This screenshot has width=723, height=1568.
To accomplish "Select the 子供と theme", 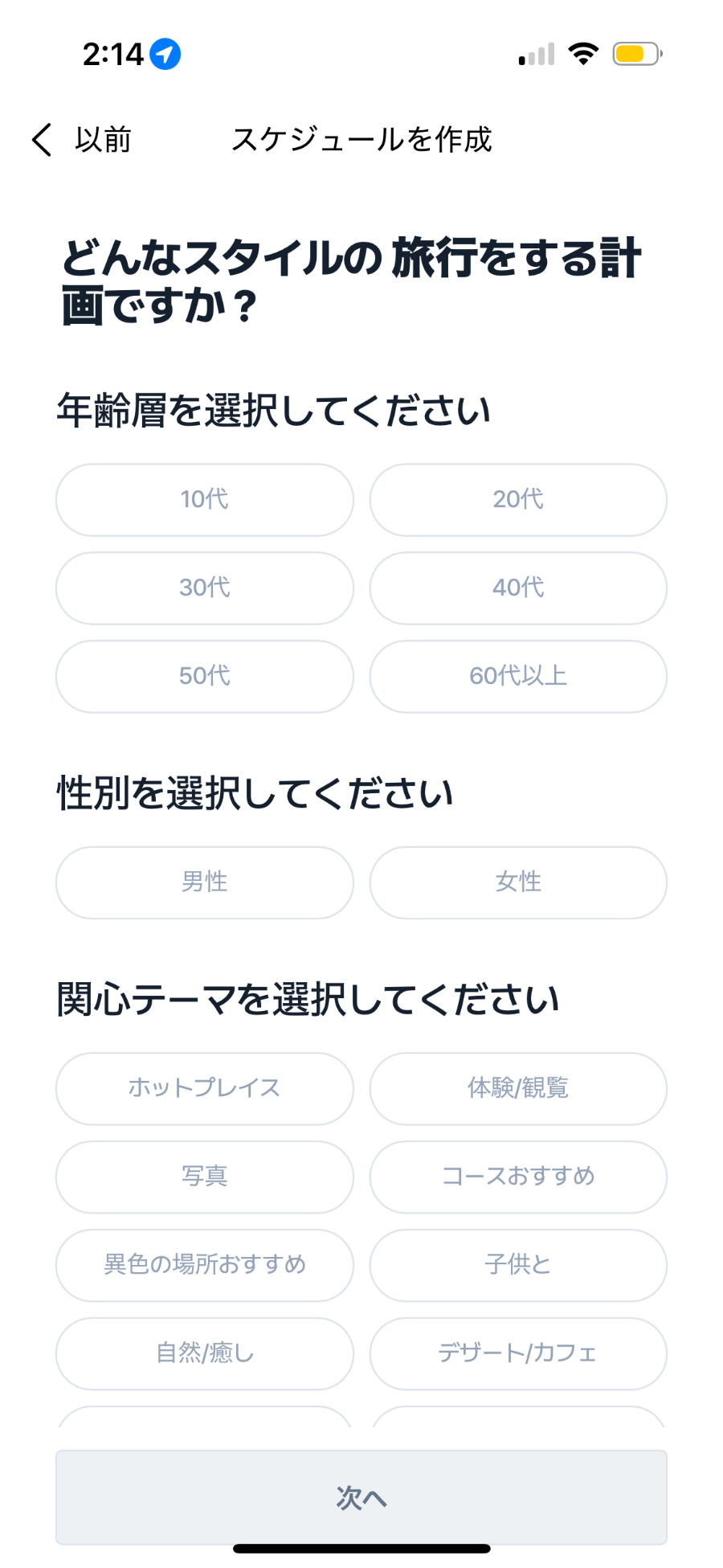I will [x=518, y=1265].
